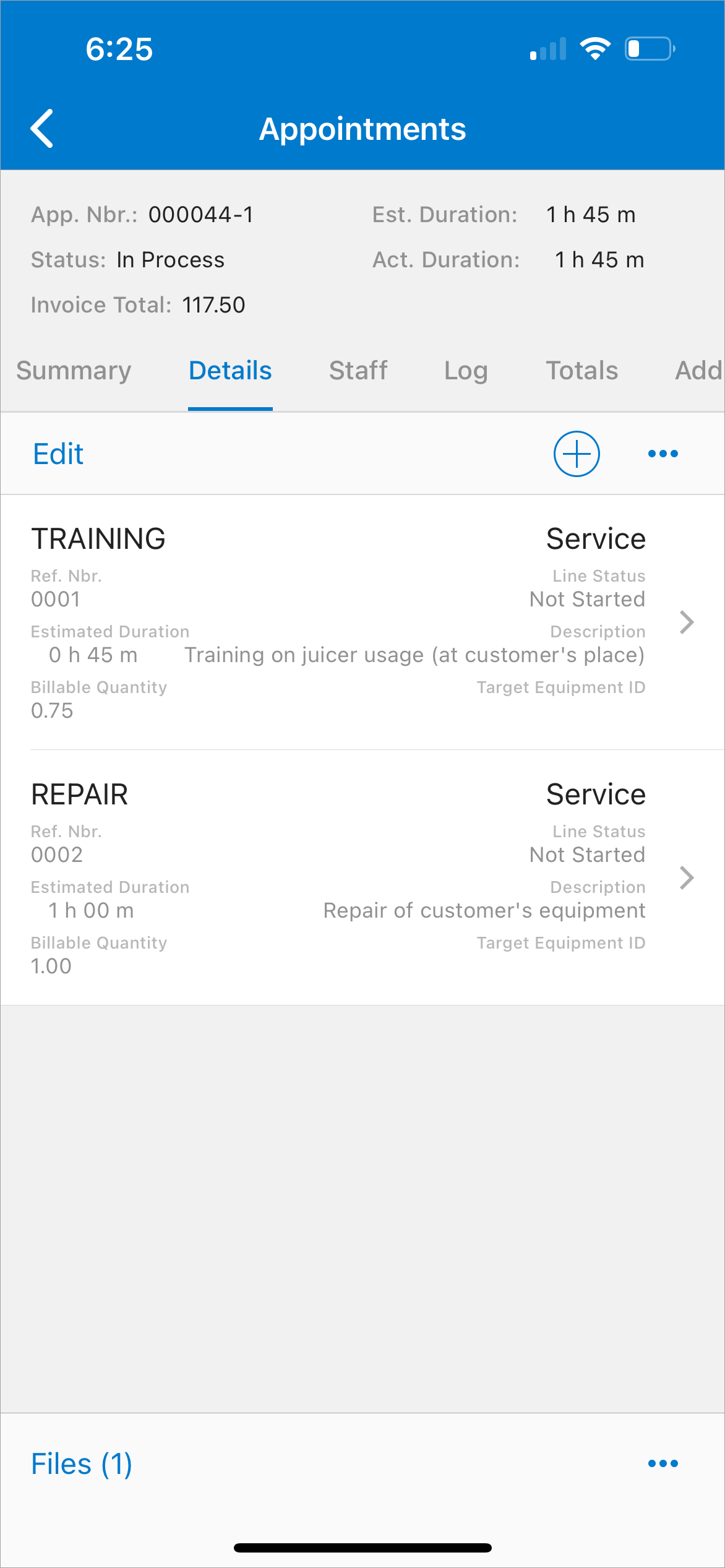Tap Edit to modify detail lines
This screenshot has height=1568, width=725.
click(58, 454)
